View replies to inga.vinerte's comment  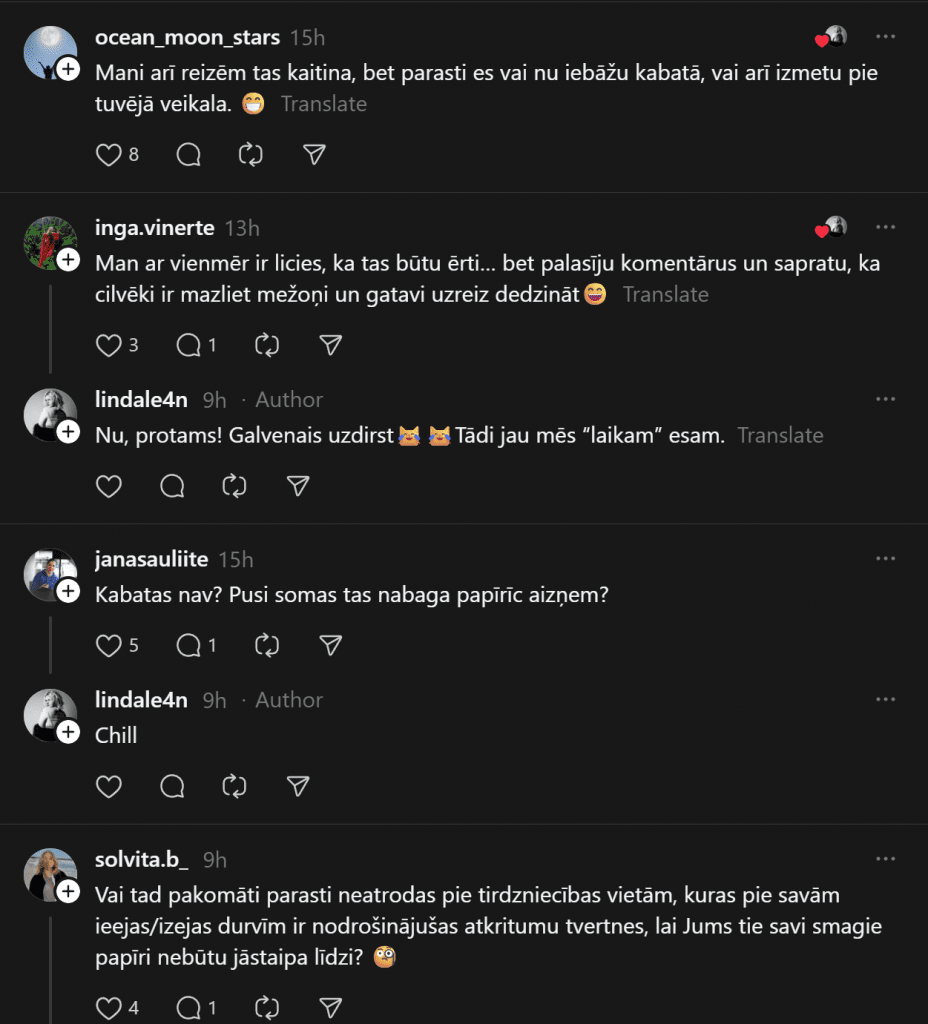coord(197,345)
